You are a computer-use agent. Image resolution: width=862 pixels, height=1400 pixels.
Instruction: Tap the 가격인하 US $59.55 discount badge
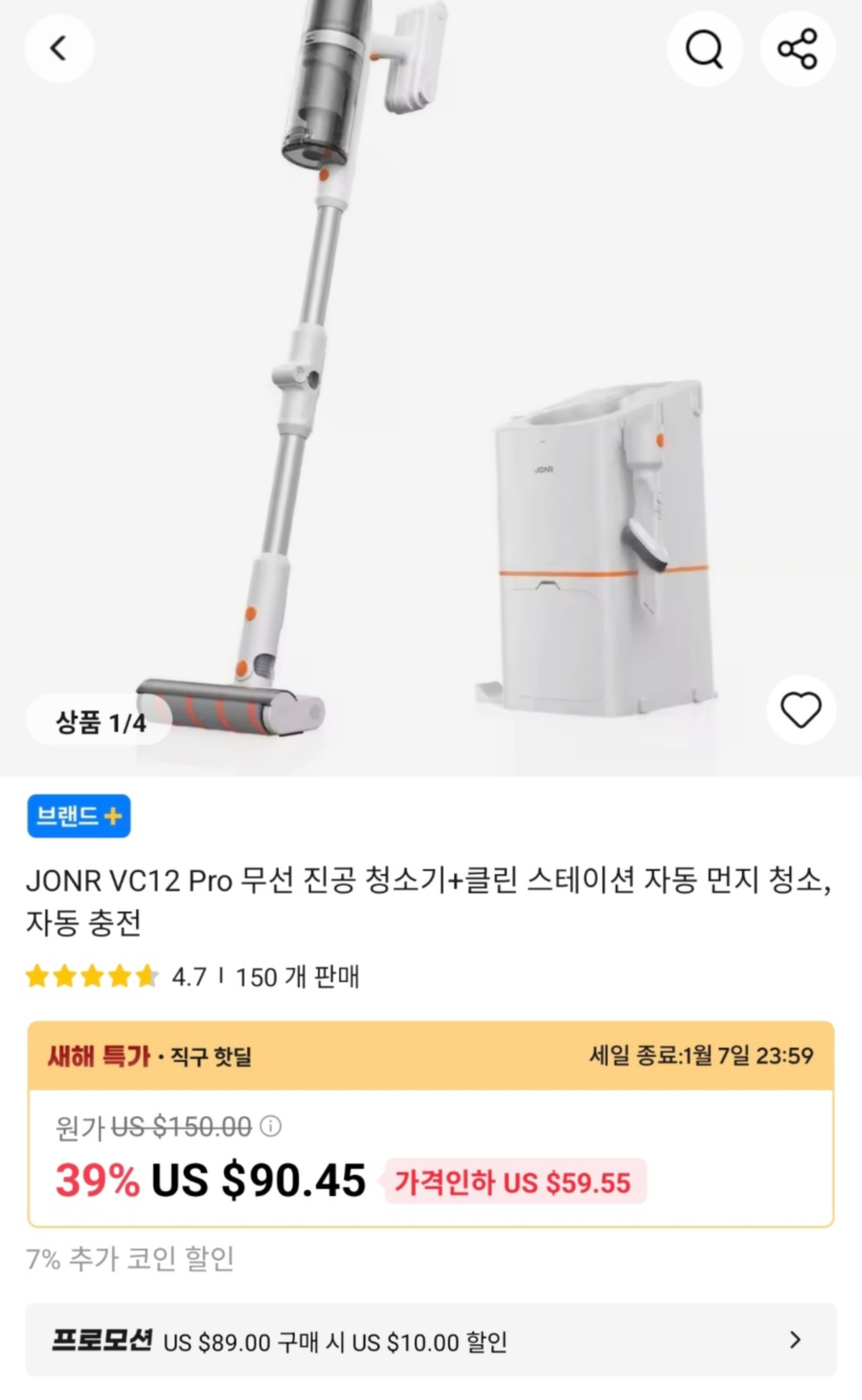[511, 1182]
